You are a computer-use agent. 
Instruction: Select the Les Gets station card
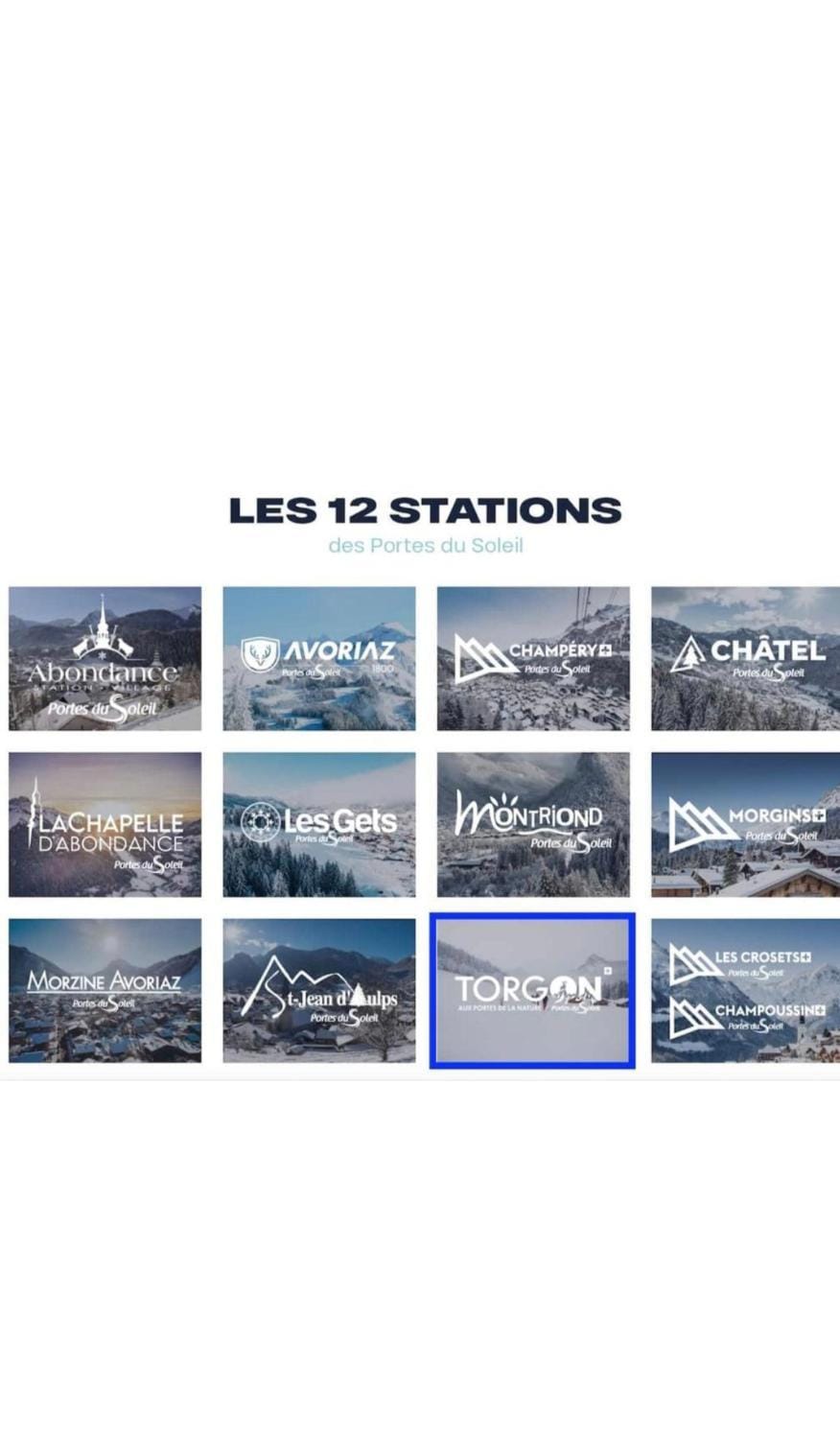[318, 824]
